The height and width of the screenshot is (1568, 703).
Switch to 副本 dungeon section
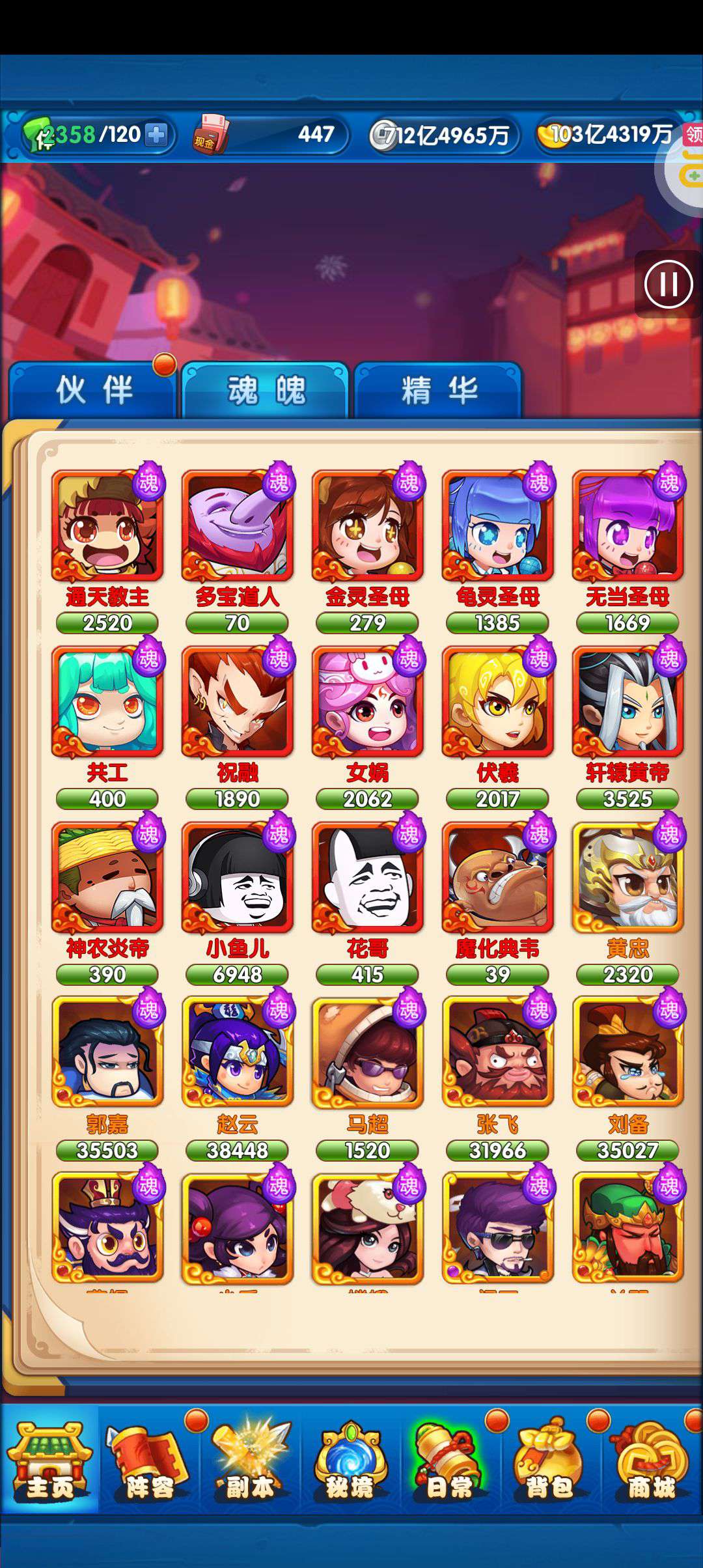[250, 1460]
